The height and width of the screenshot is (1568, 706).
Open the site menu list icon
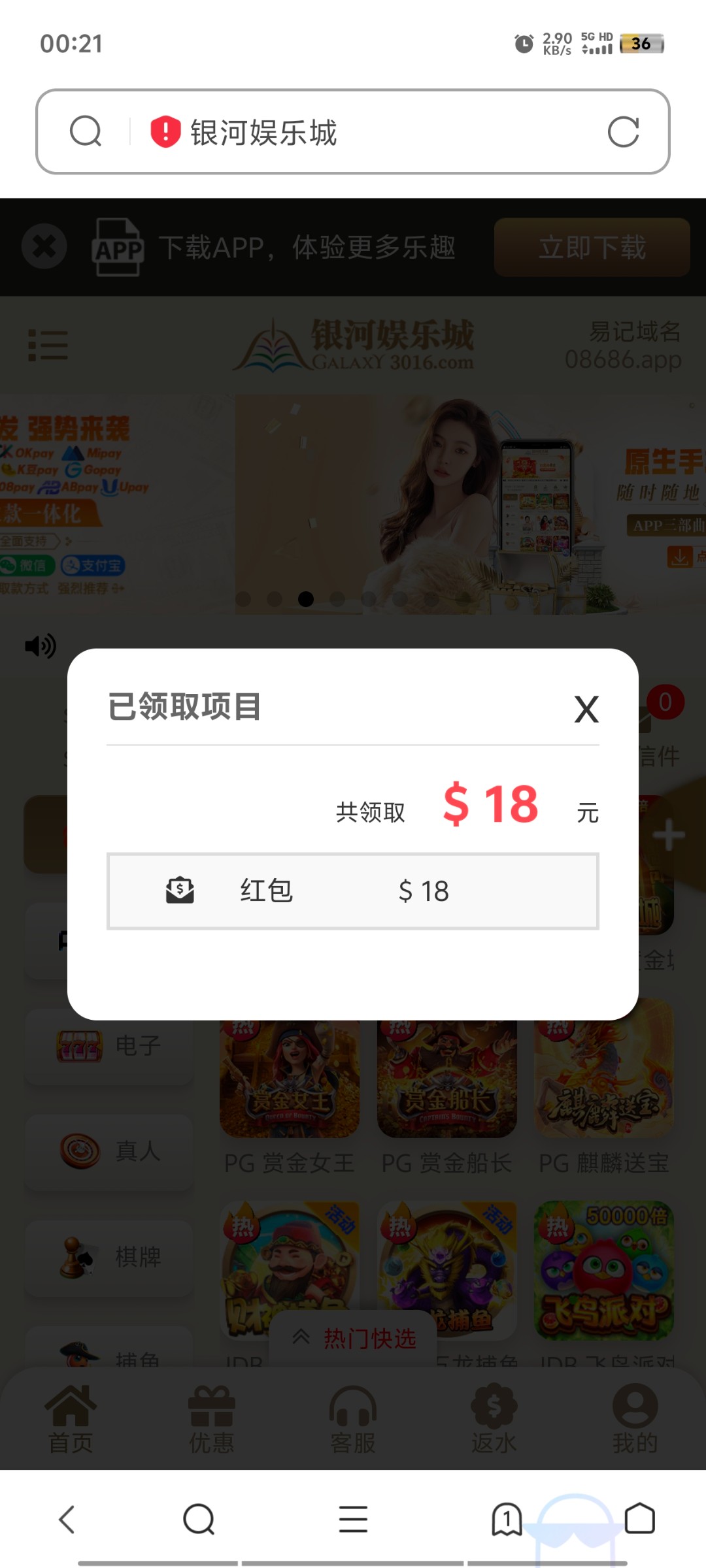(48, 346)
